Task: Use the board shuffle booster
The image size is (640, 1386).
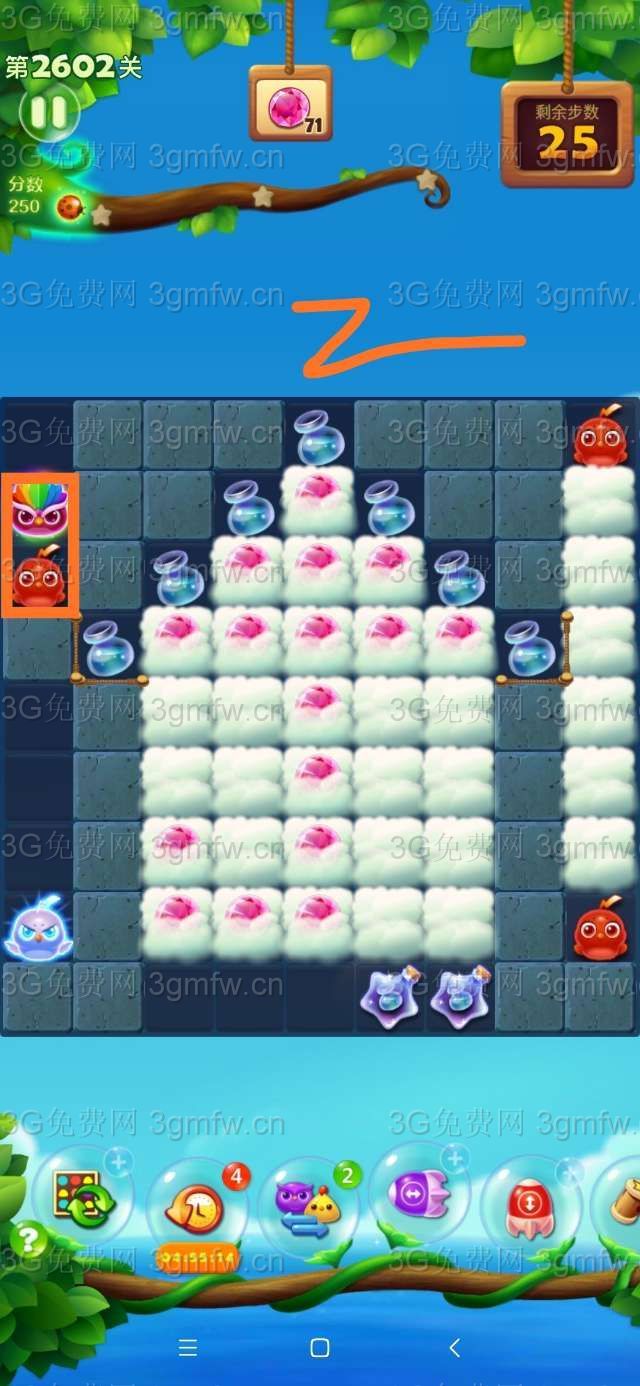Action: 77,1194
